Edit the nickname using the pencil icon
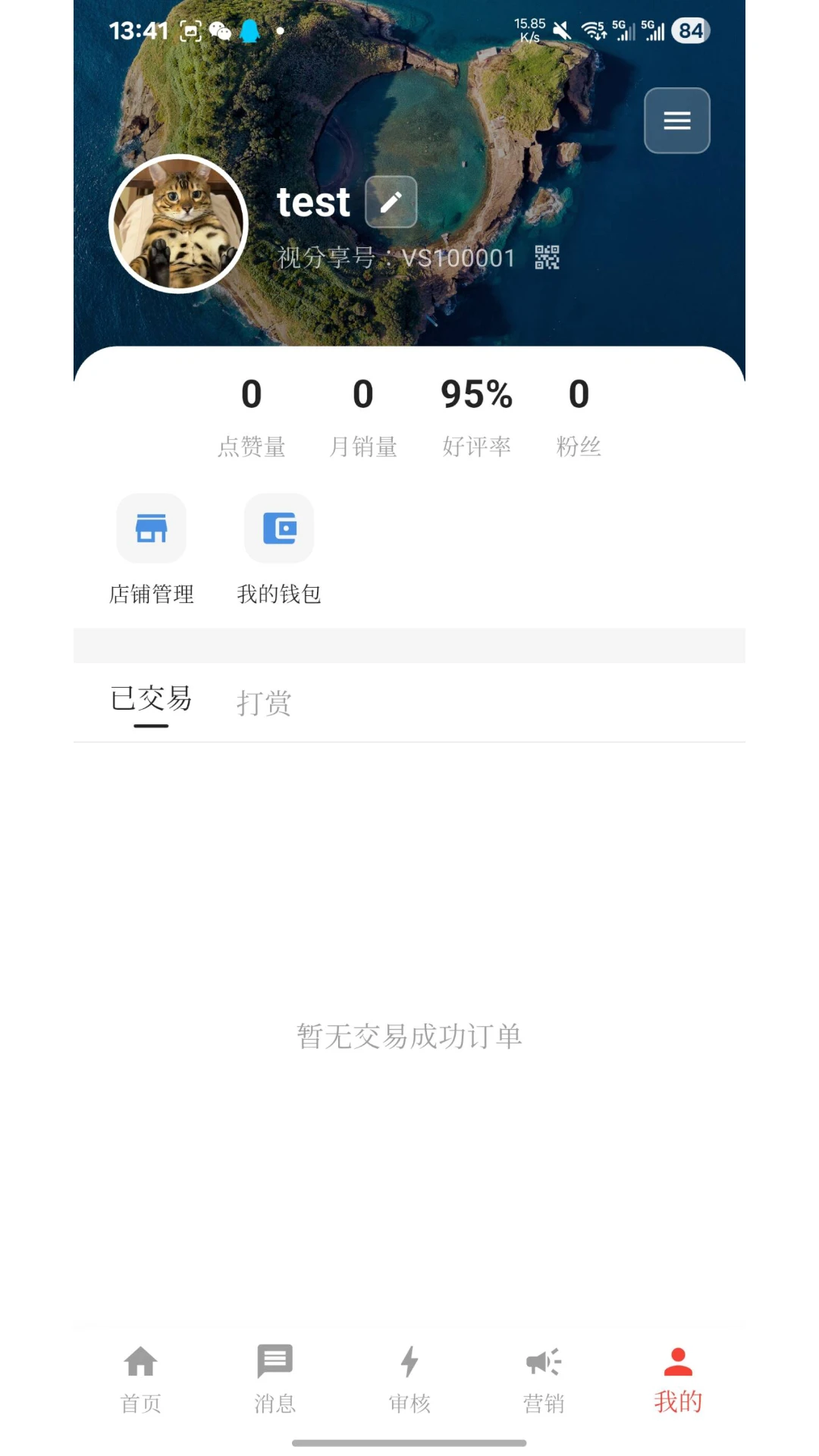Screen dimensions: 819x1456 coord(391,202)
